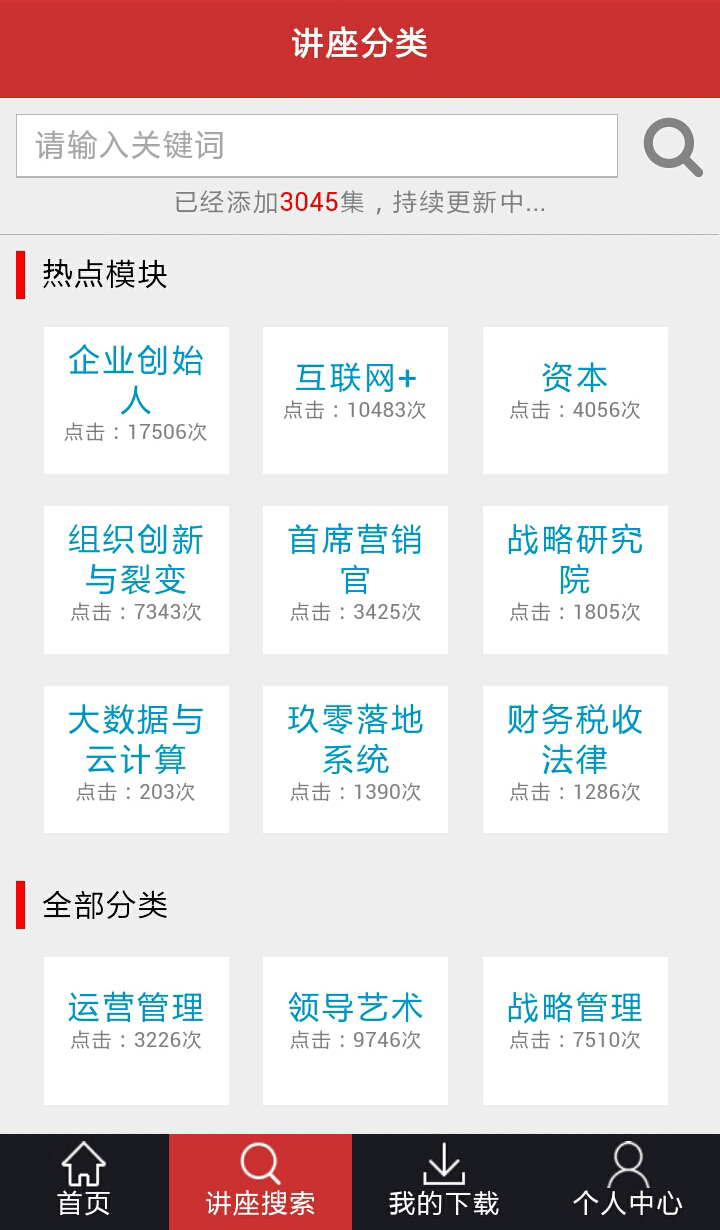Viewport: 720px width, 1230px height.
Task: Tap the 领导艺术 category
Action: (355, 1028)
